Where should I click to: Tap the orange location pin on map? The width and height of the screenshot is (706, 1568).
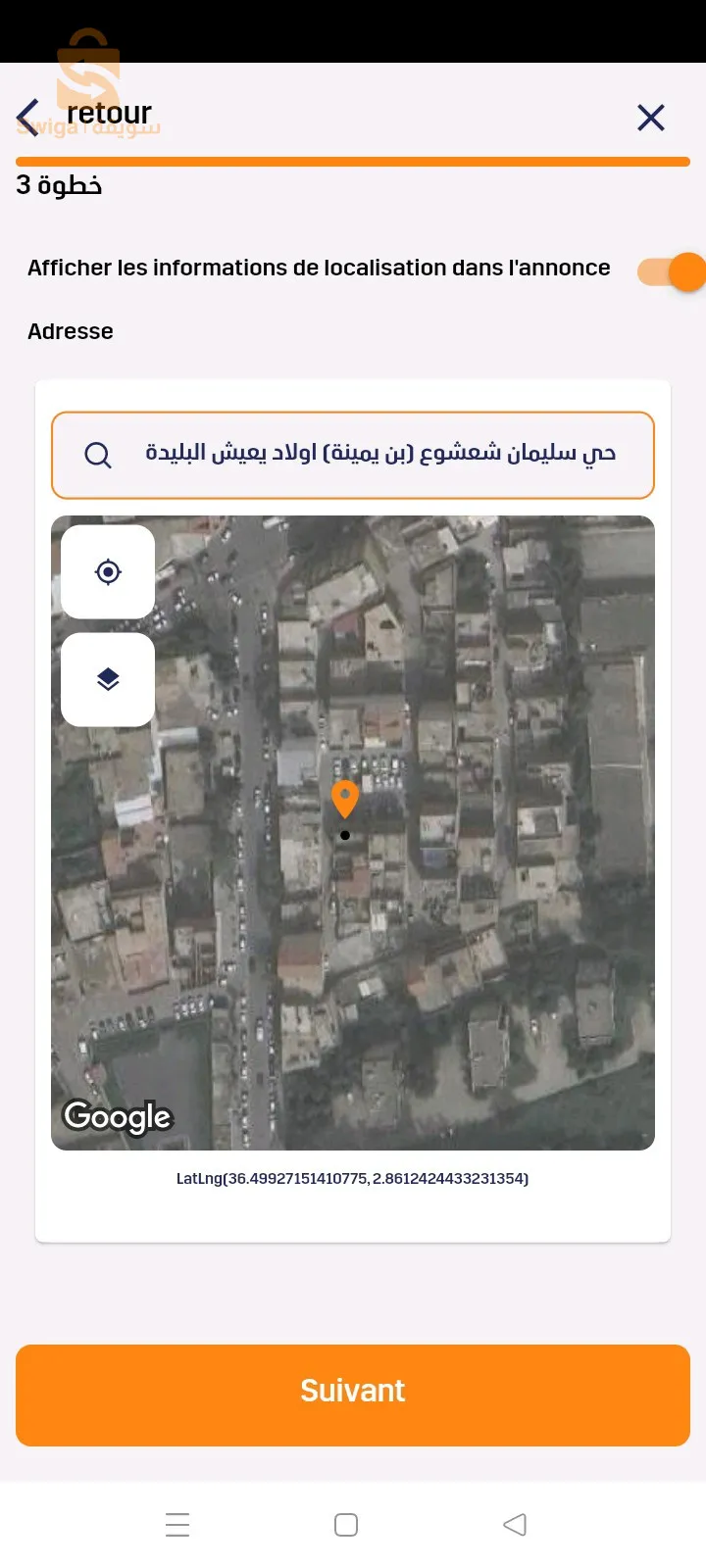point(345,798)
